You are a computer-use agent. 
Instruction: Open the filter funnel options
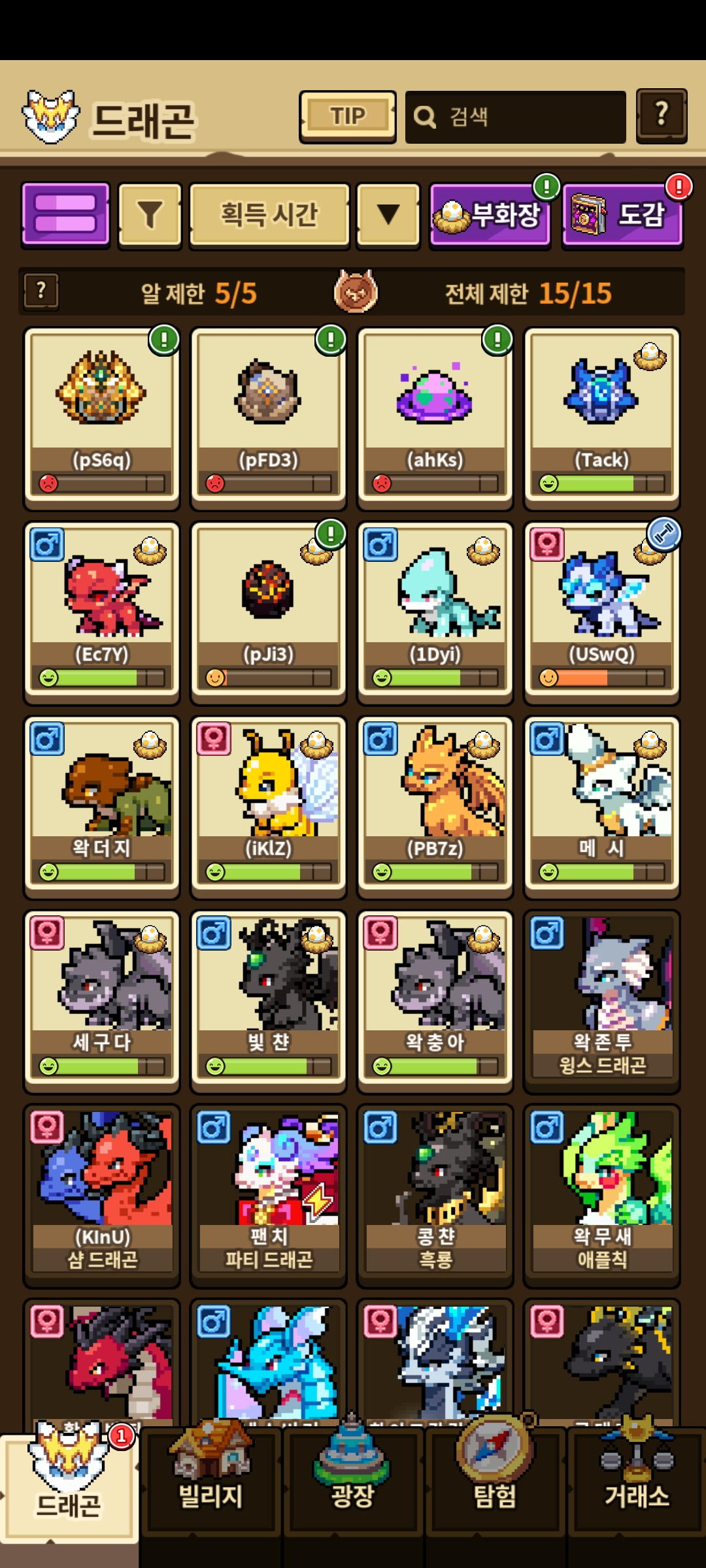click(150, 215)
